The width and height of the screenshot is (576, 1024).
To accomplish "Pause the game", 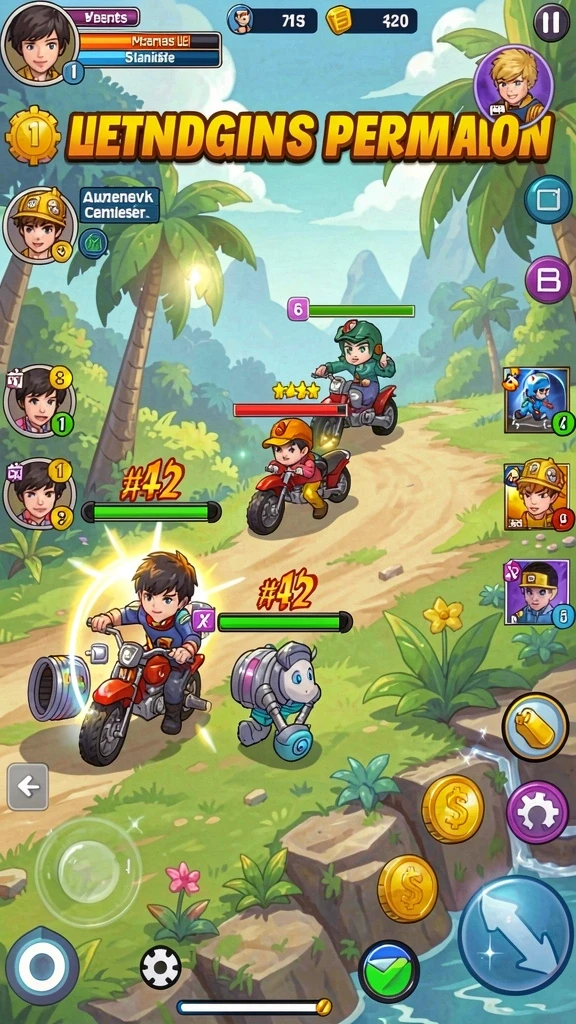I will [x=551, y=23].
